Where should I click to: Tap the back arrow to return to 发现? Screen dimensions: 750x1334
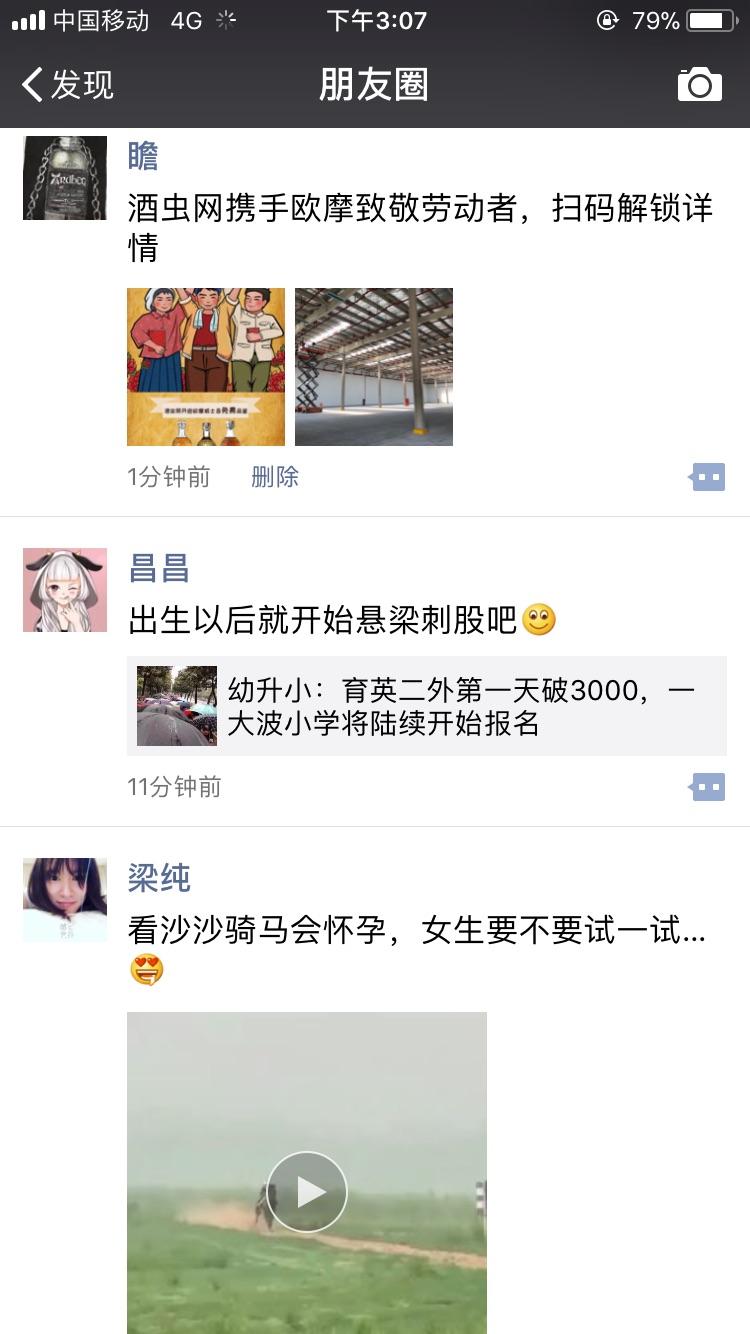[x=35, y=86]
